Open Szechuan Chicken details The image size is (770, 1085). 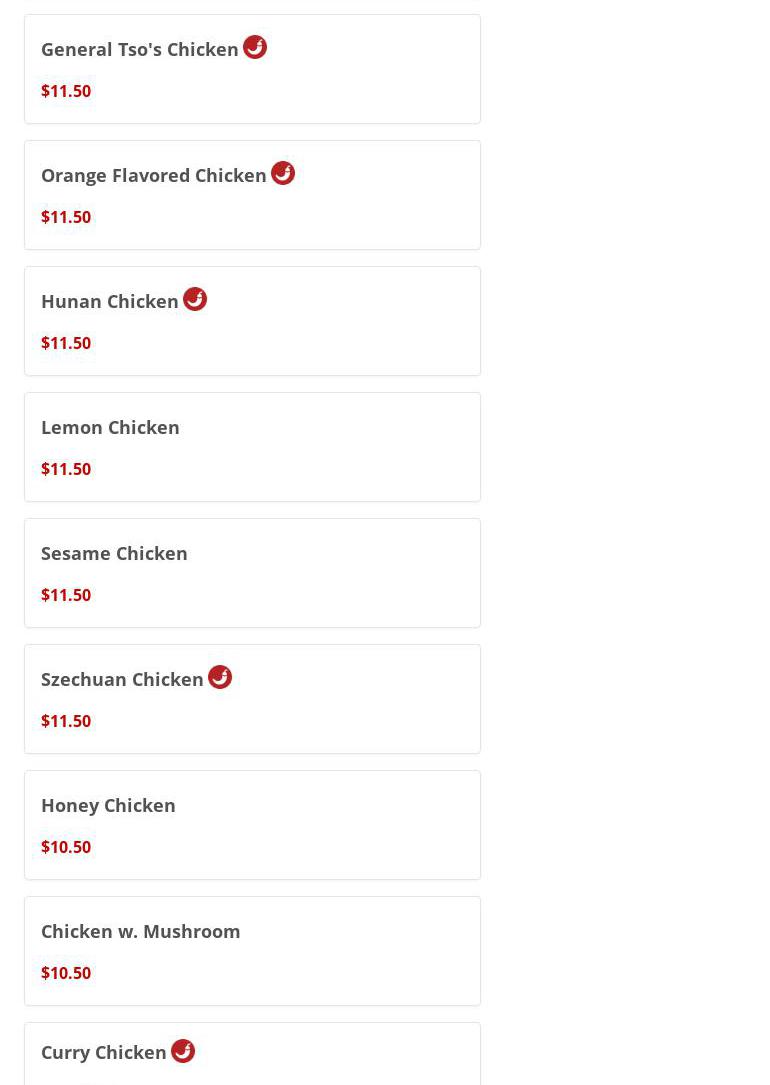tap(122, 680)
